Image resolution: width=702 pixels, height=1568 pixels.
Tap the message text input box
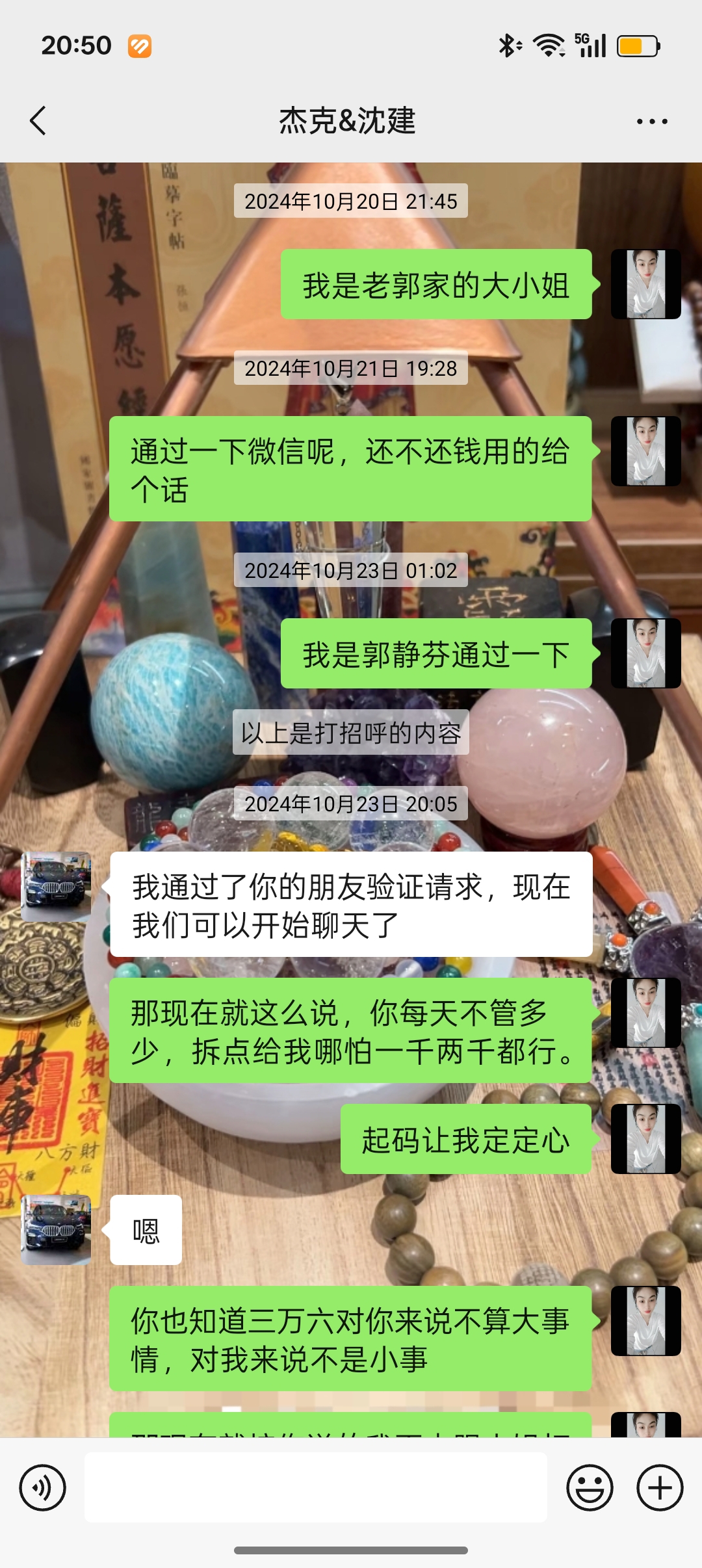click(x=315, y=1487)
